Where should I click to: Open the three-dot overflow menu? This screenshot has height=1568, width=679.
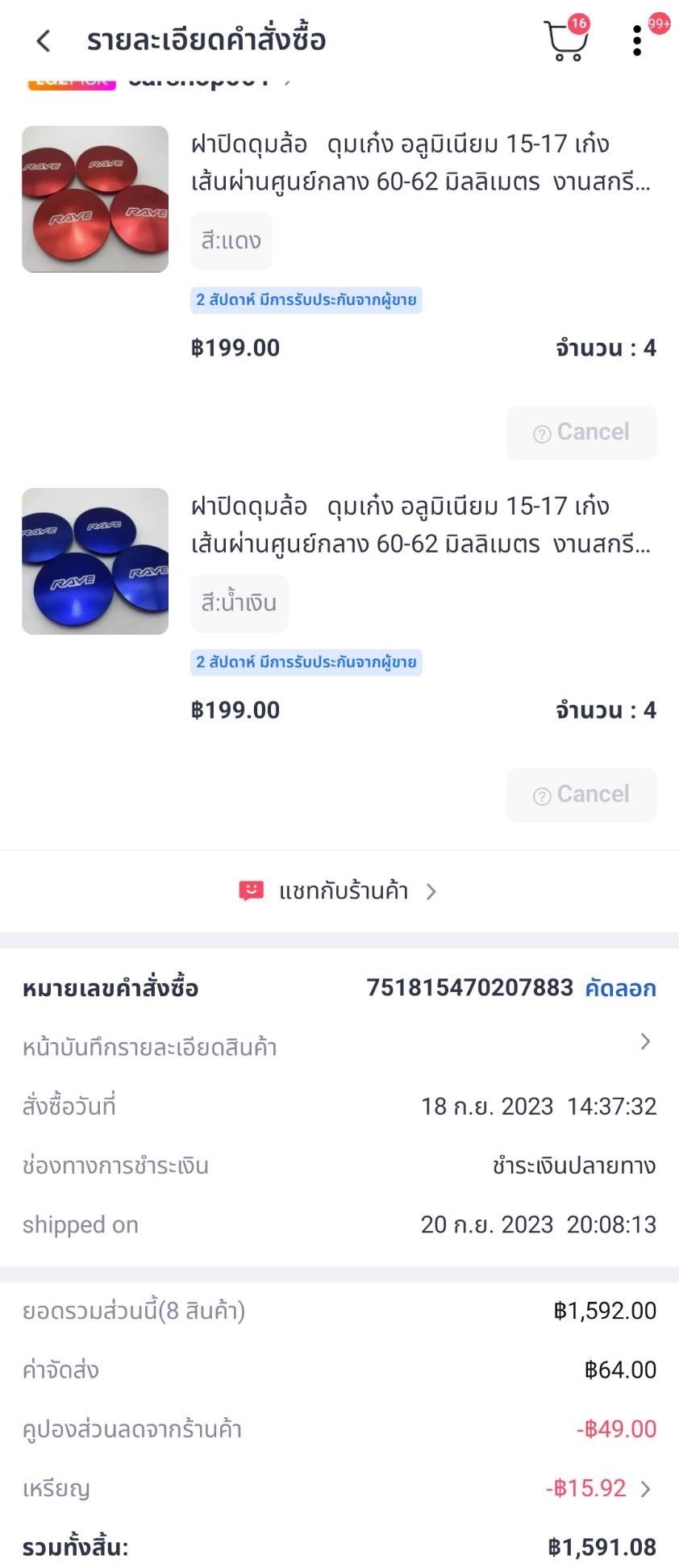(x=637, y=41)
